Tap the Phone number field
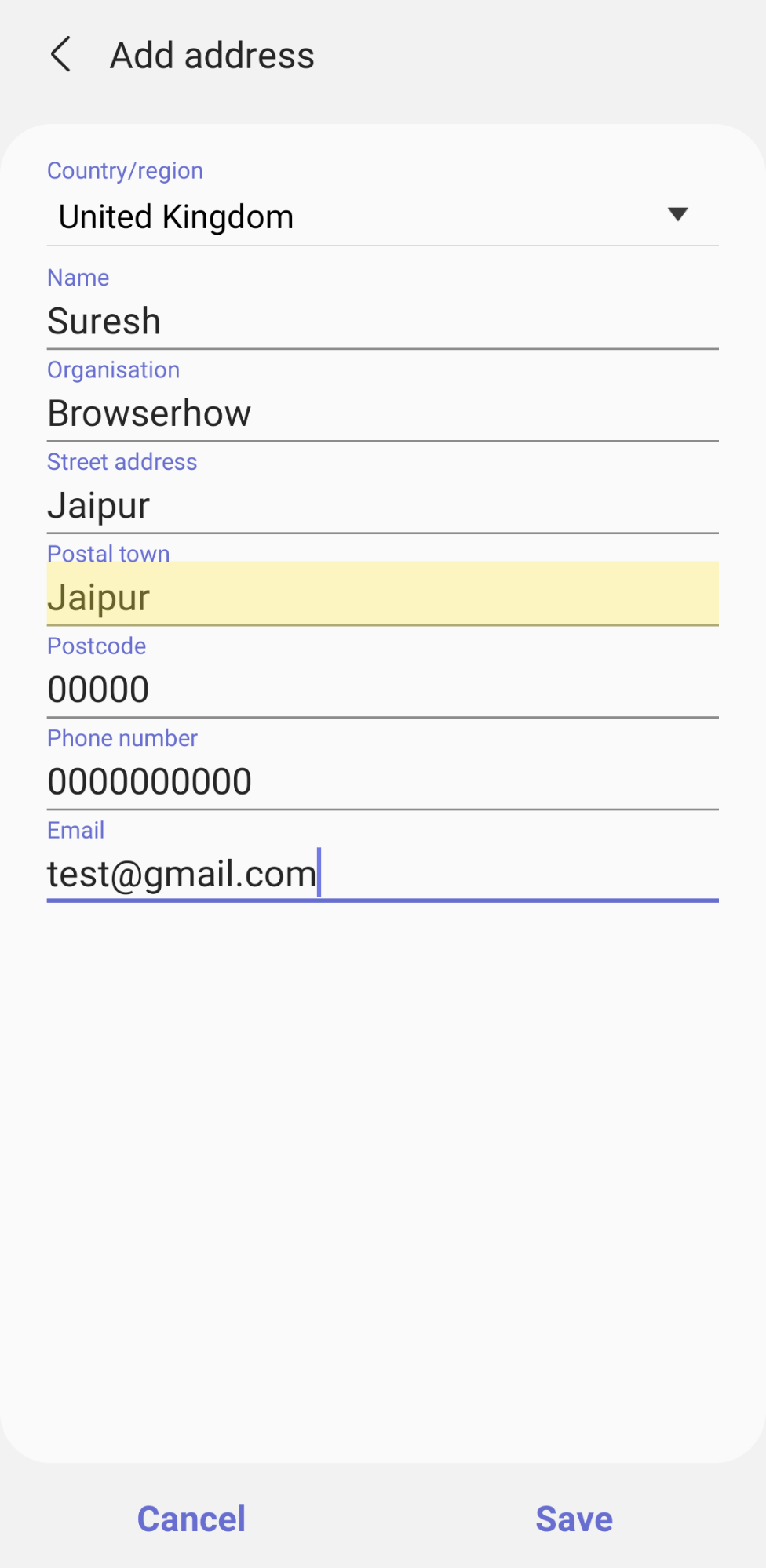766x1568 pixels. (382, 781)
